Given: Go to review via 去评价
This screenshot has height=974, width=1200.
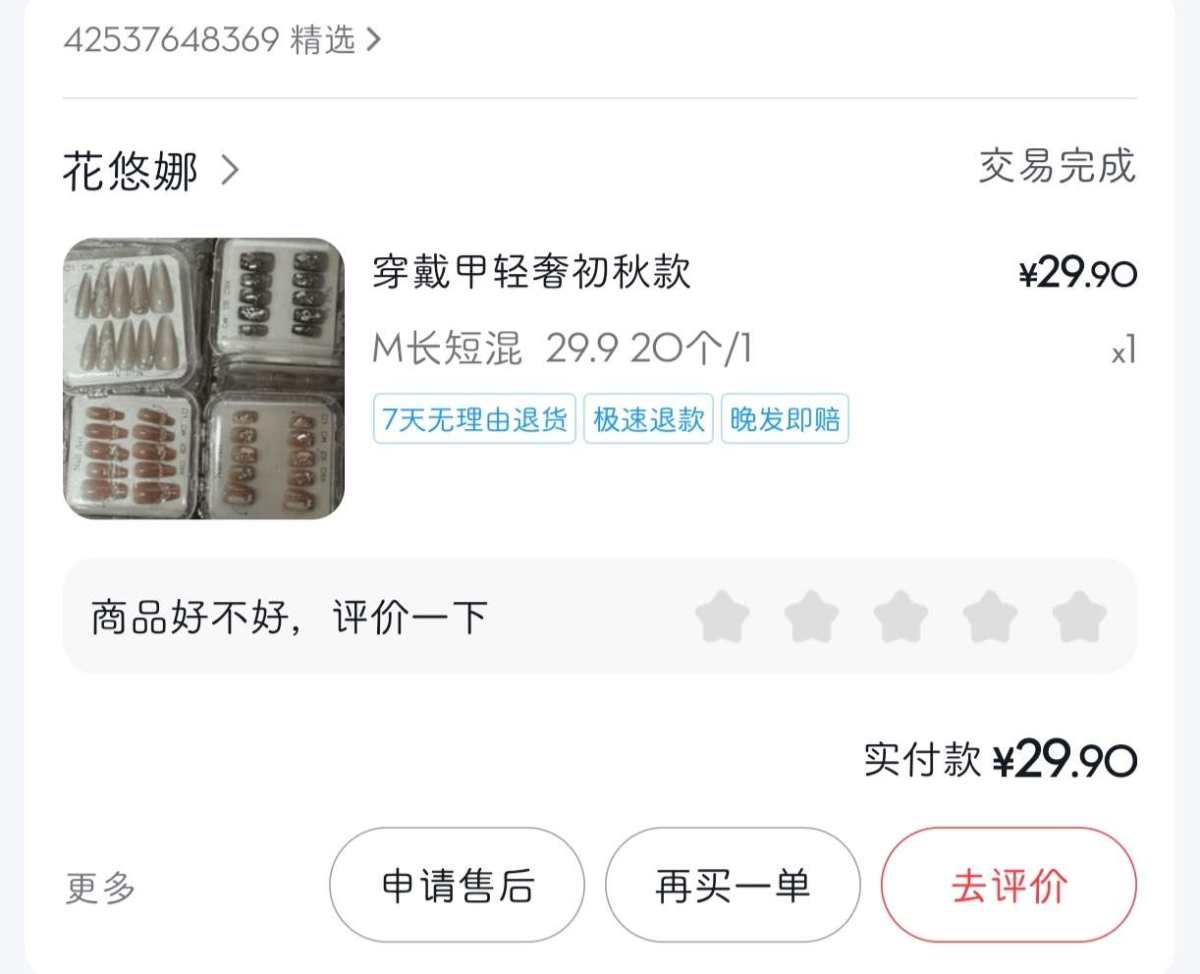Looking at the screenshot, I should click(1008, 886).
